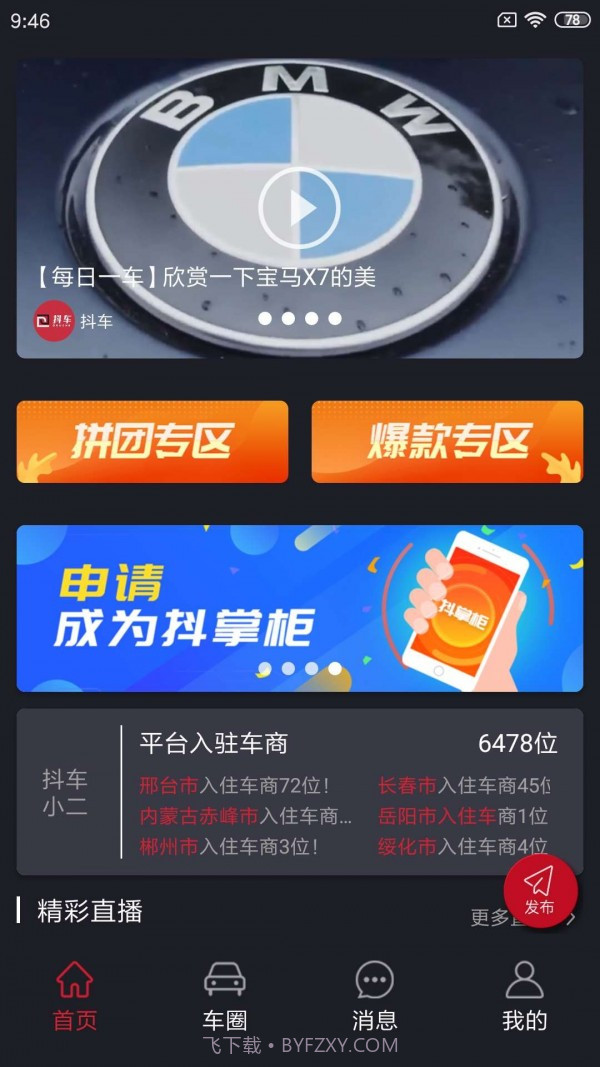Open the 申请成为抖掌柜 banner

pos(299,607)
